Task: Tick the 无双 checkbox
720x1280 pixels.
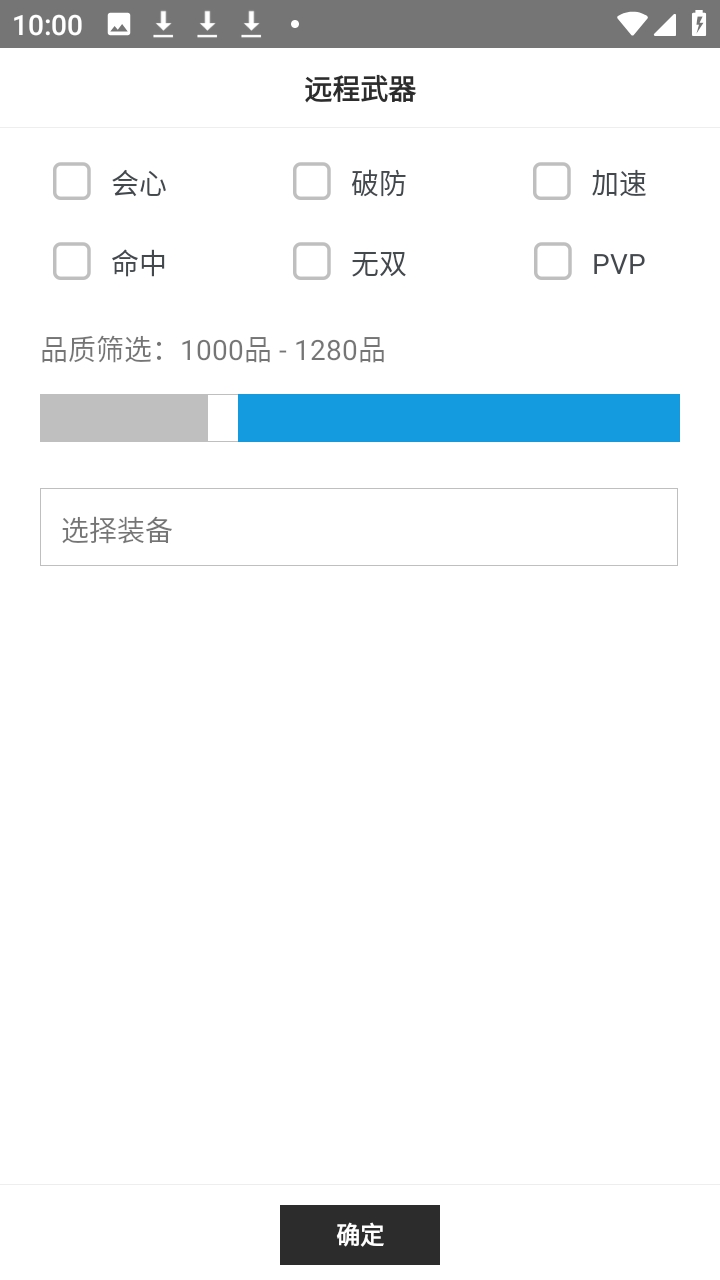Action: click(x=312, y=262)
